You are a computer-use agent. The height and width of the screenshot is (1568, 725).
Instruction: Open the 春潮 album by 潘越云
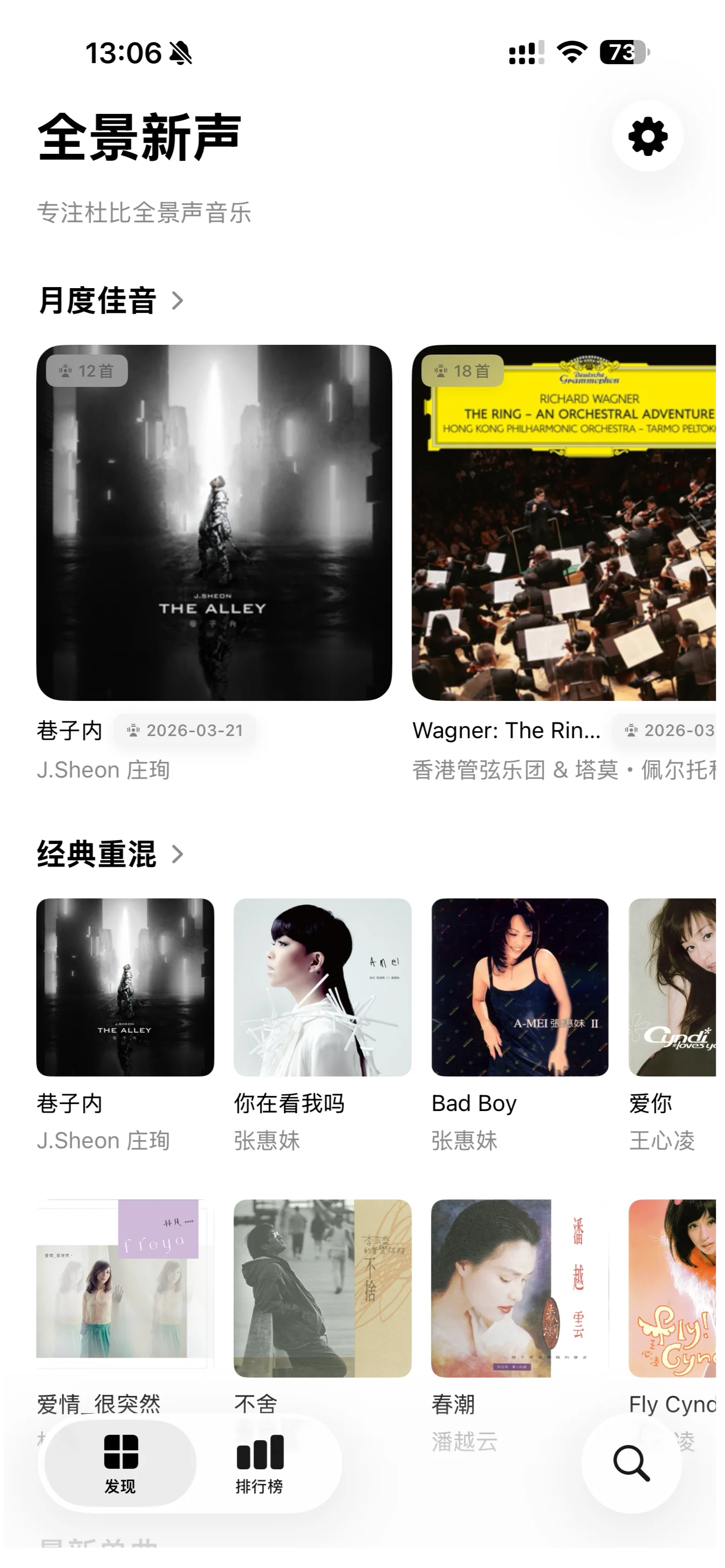(x=519, y=1288)
